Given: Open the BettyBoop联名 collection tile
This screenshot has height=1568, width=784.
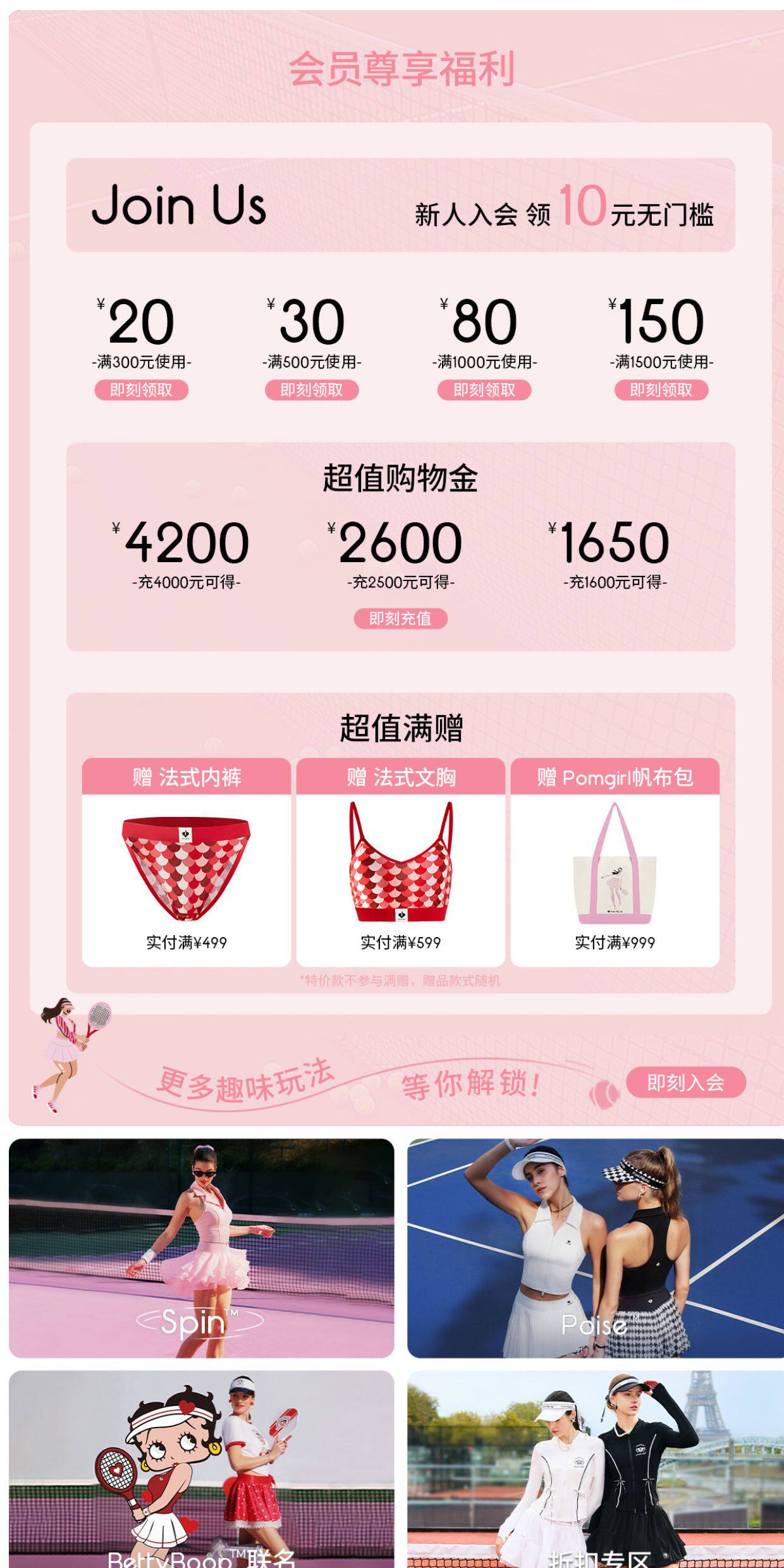Looking at the screenshot, I should [201, 1470].
